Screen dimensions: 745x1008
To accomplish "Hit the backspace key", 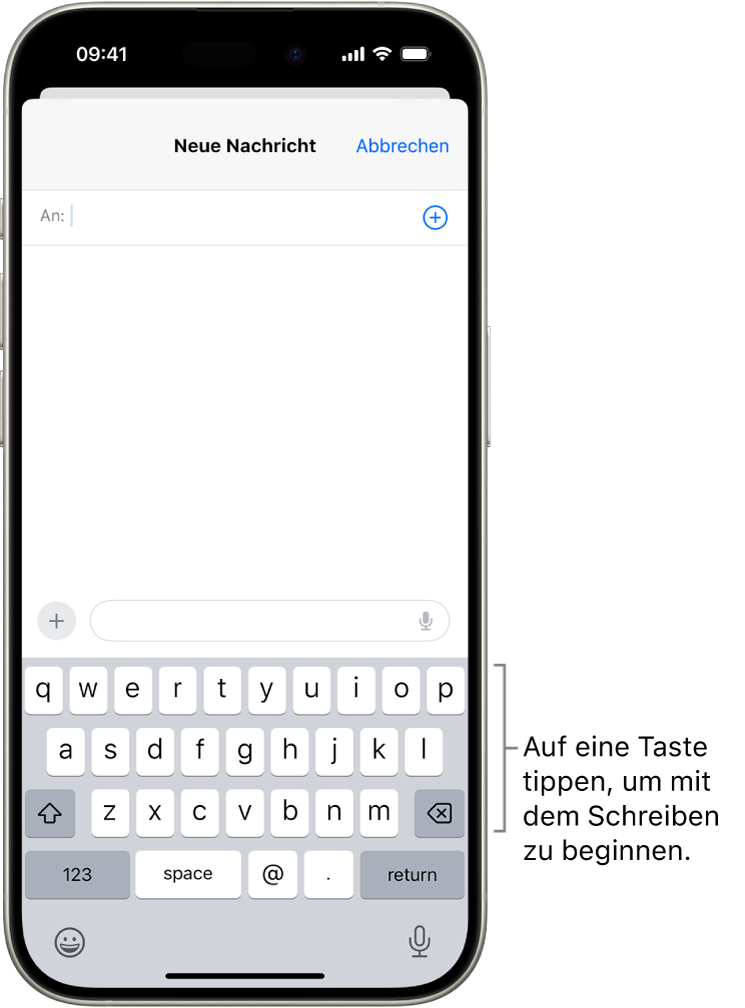I will pos(439,813).
